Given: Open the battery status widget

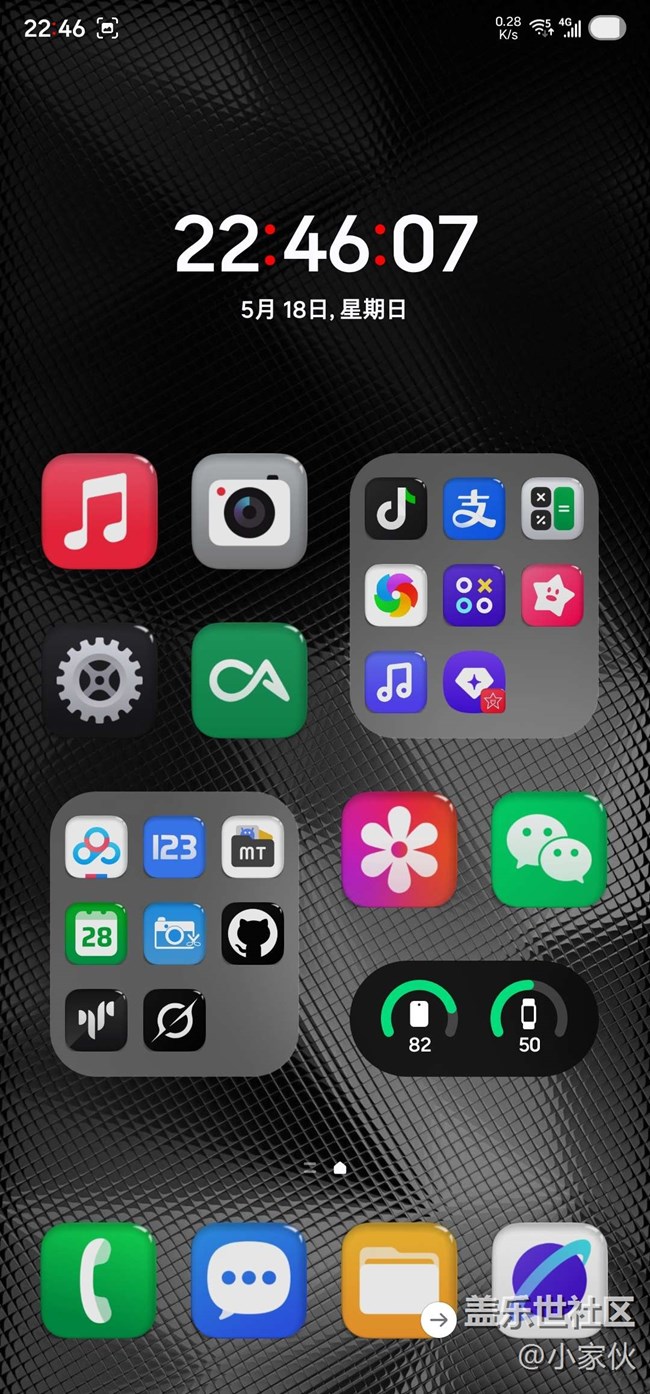Looking at the screenshot, I should pos(474,1020).
